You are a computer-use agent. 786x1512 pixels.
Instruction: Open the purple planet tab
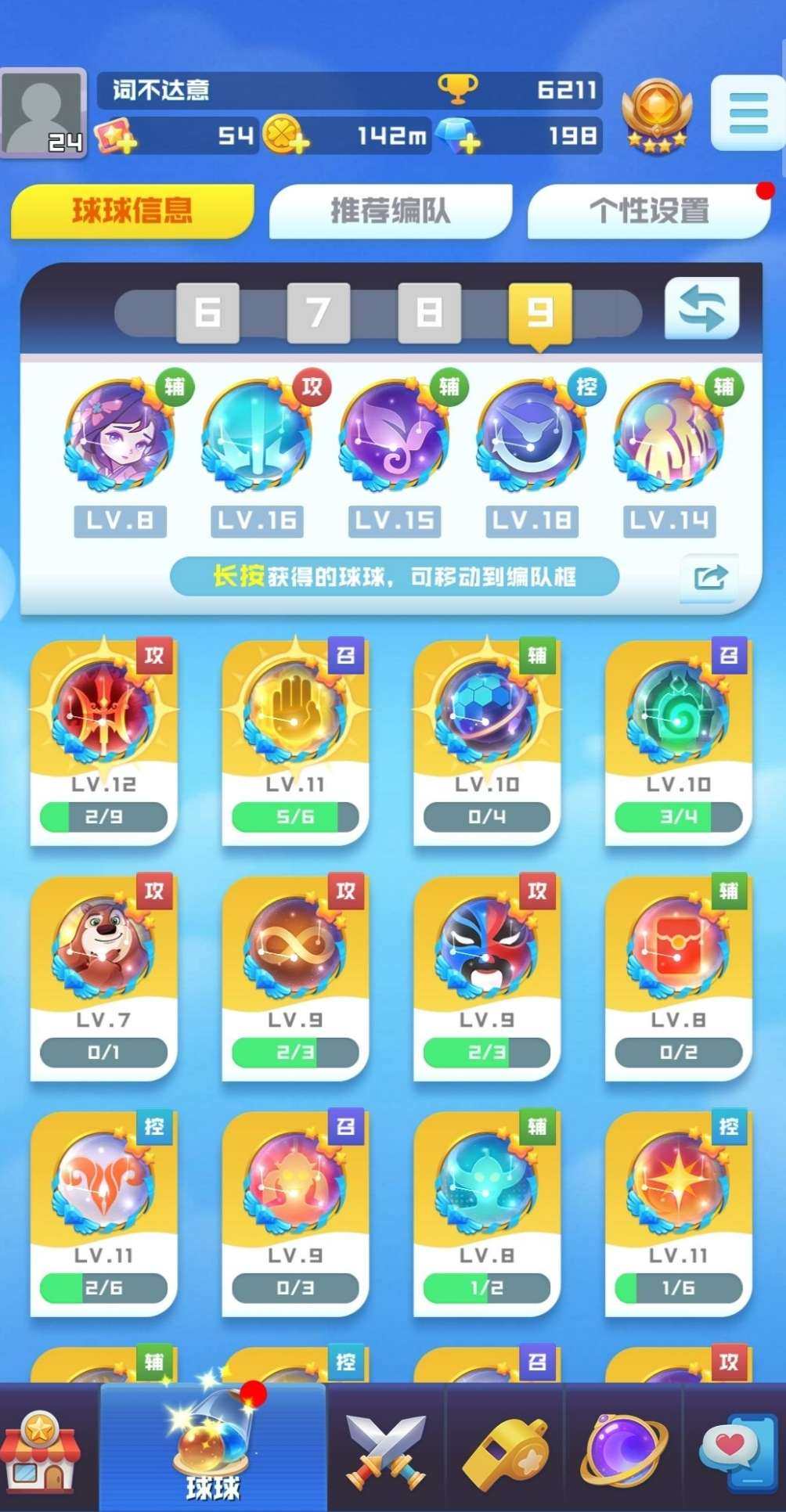[x=624, y=1450]
